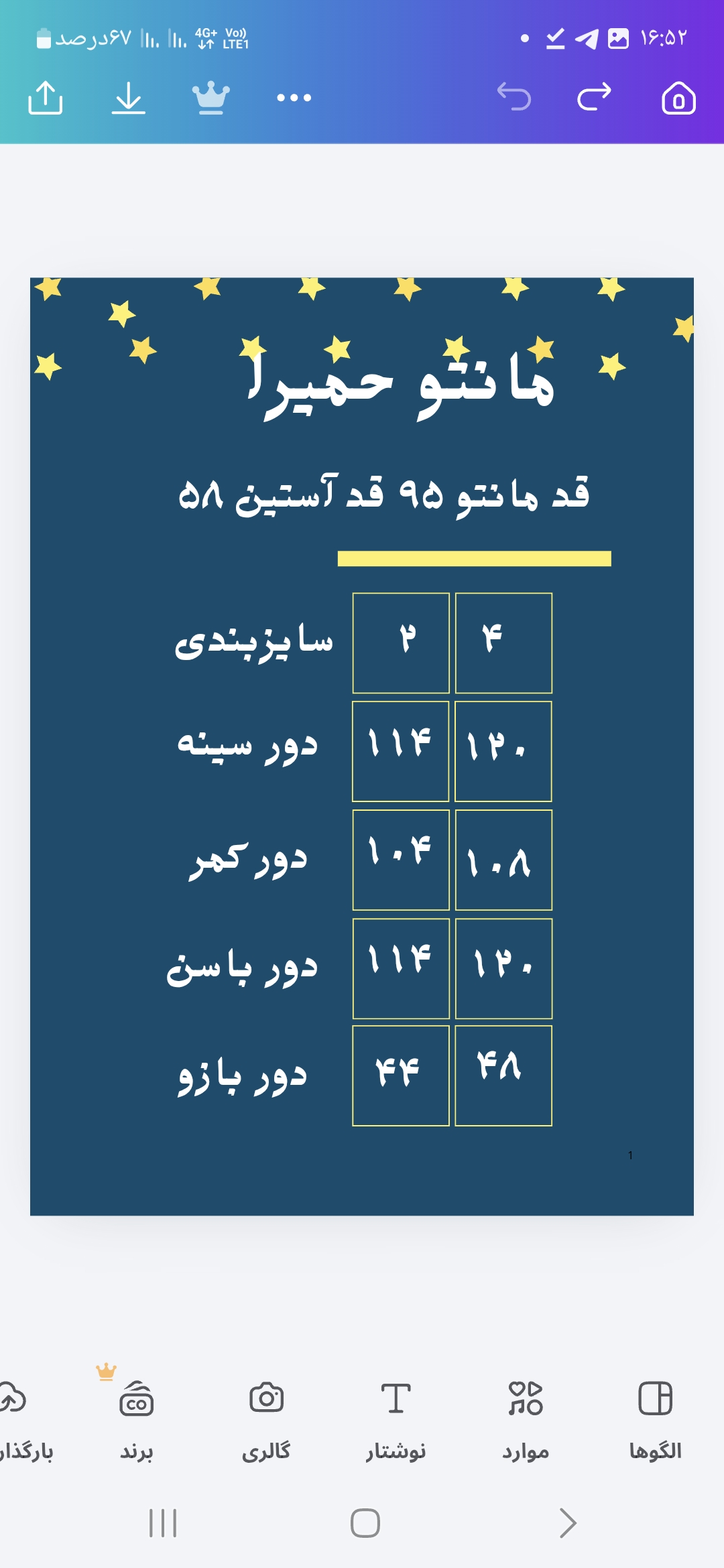724x1568 pixels.
Task: Go to the home screen icon
Action: pyautogui.click(x=678, y=98)
